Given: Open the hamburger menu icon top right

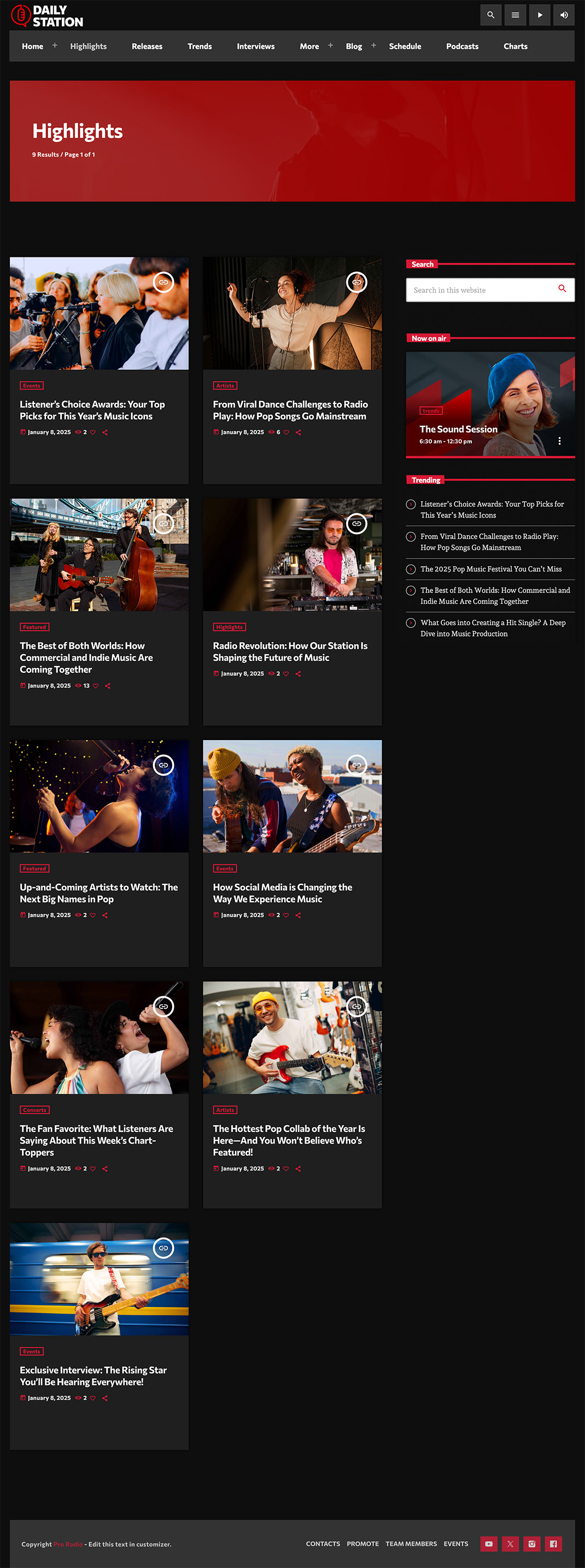Looking at the screenshot, I should pos(515,15).
